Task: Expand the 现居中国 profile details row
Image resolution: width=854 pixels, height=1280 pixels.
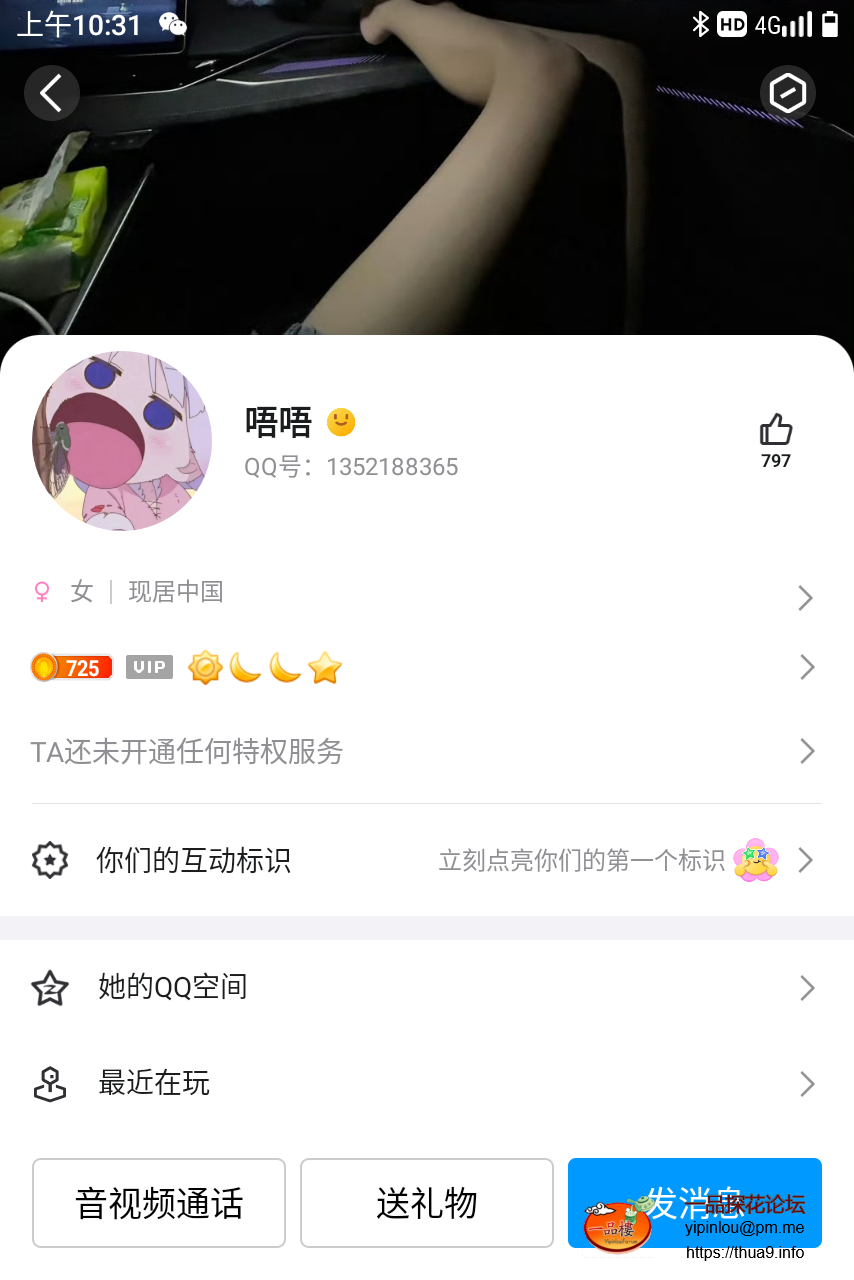Action: [805, 597]
